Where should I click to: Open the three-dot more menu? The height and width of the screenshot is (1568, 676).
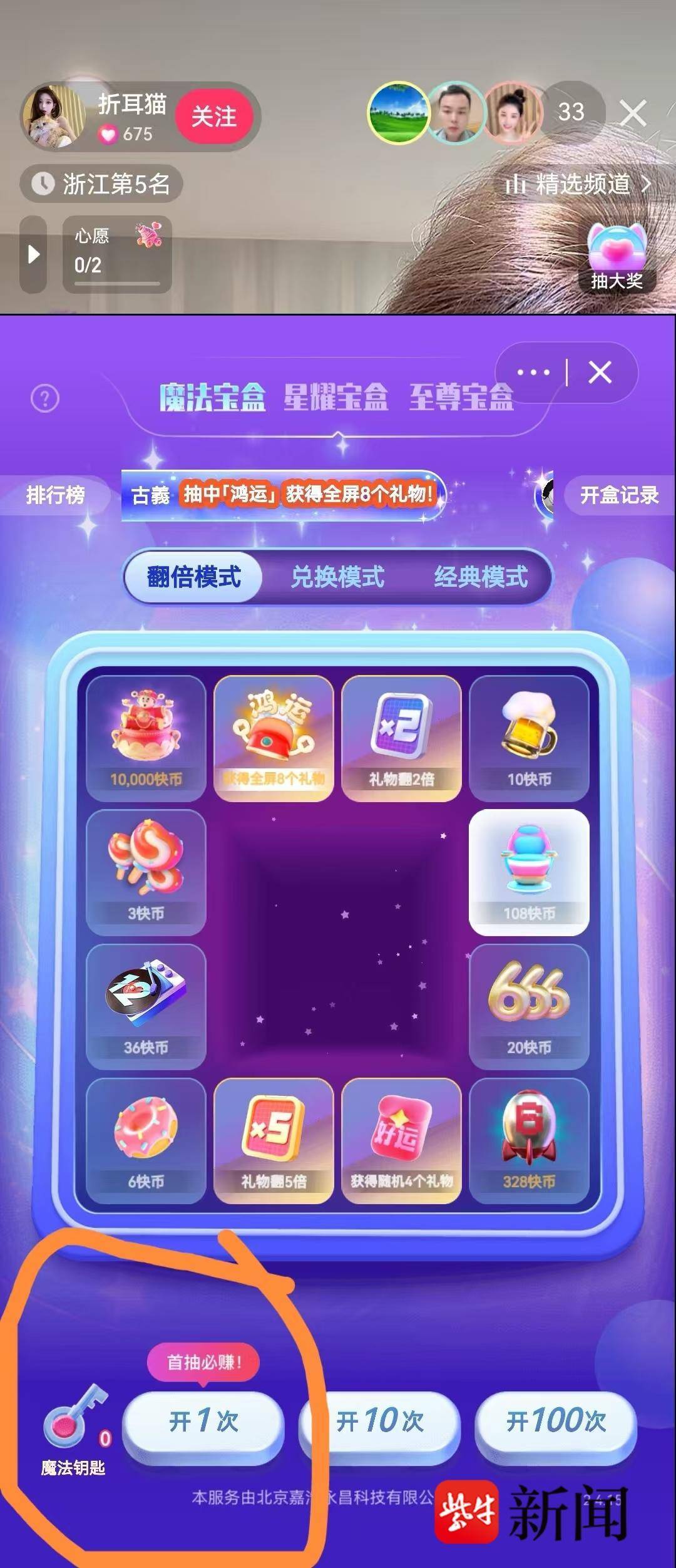point(533,373)
